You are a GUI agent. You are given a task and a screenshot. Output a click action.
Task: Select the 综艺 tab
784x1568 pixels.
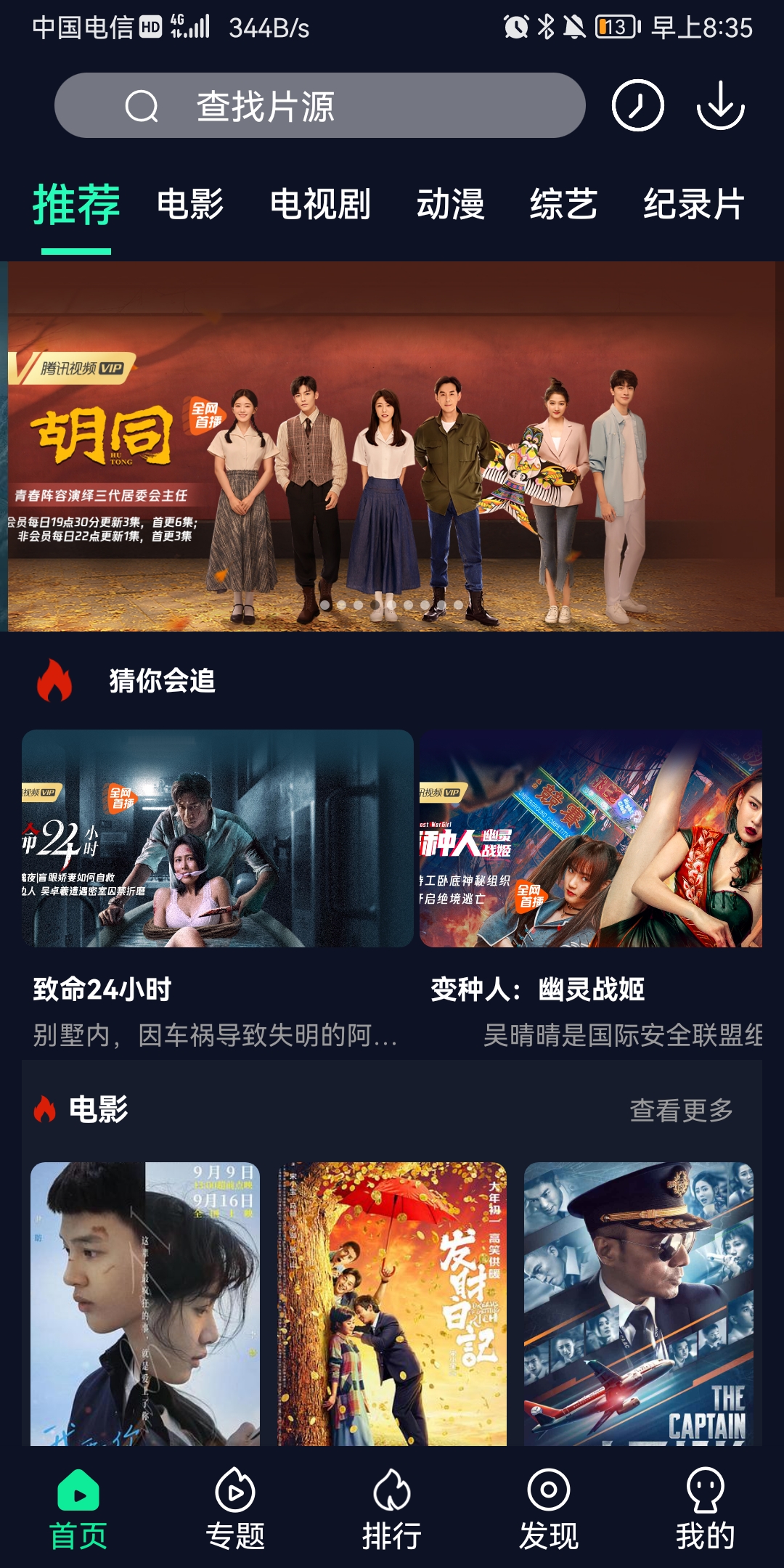tap(565, 205)
